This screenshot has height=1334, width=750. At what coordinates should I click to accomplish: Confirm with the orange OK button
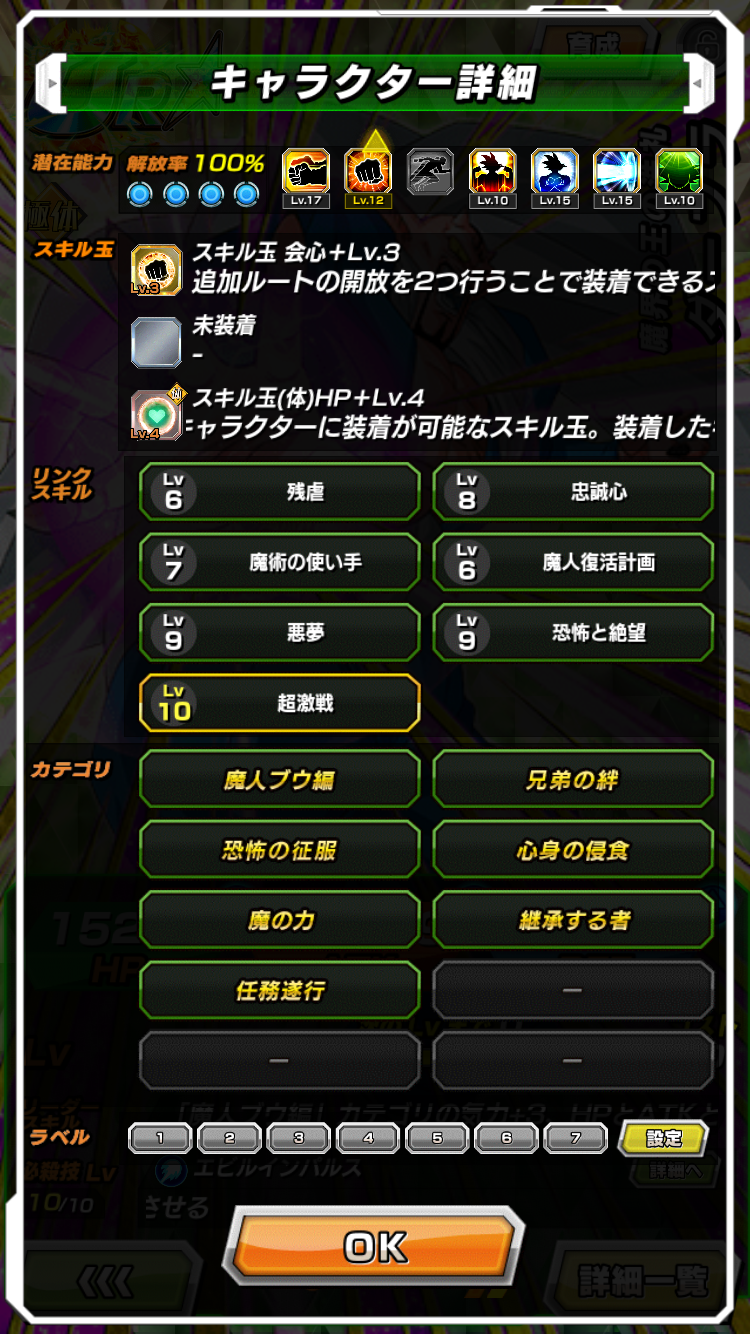pyautogui.click(x=374, y=1246)
